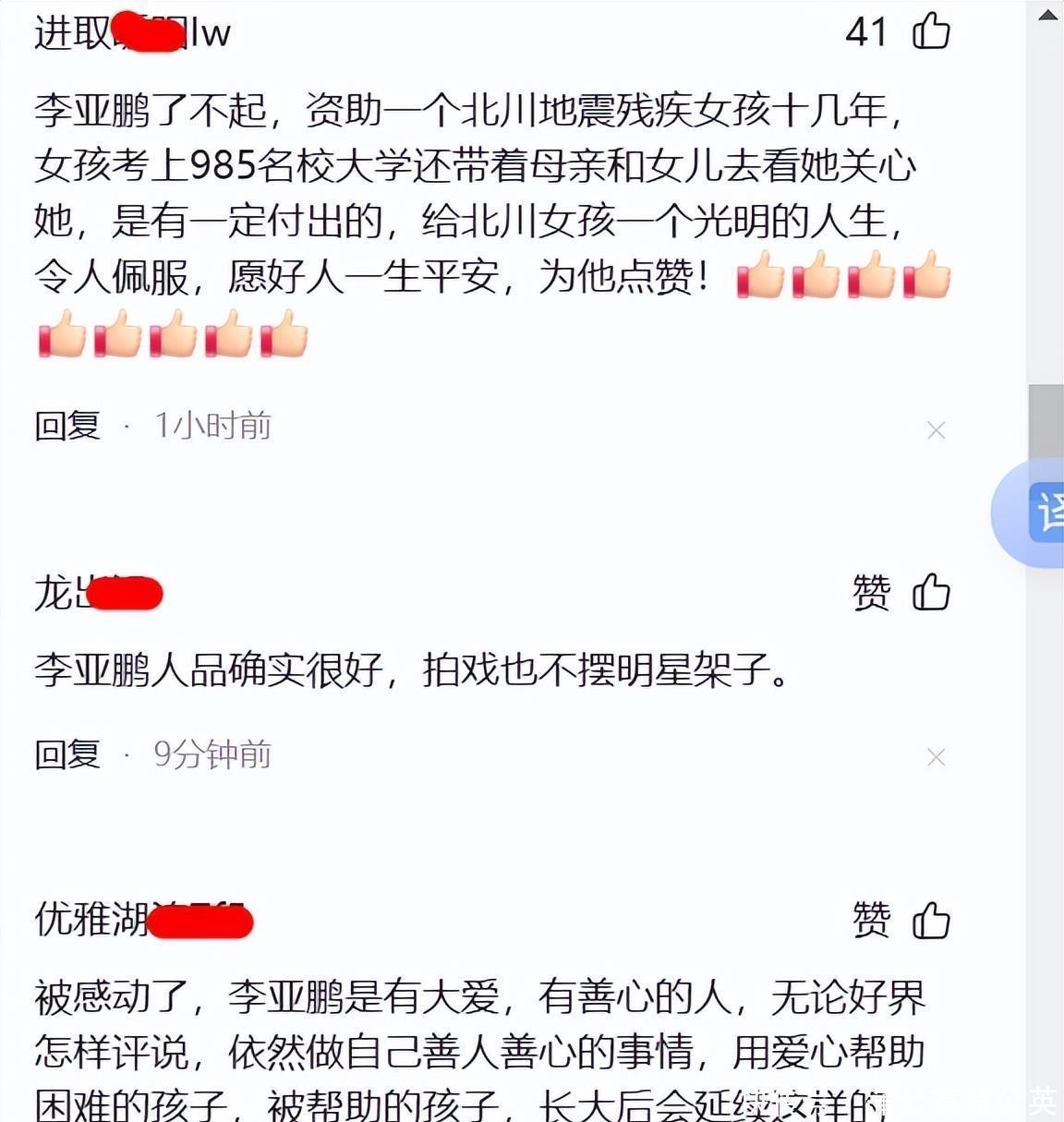Dismiss the comment posted 1小时前
The height and width of the screenshot is (1122, 1064).
pyautogui.click(x=936, y=430)
